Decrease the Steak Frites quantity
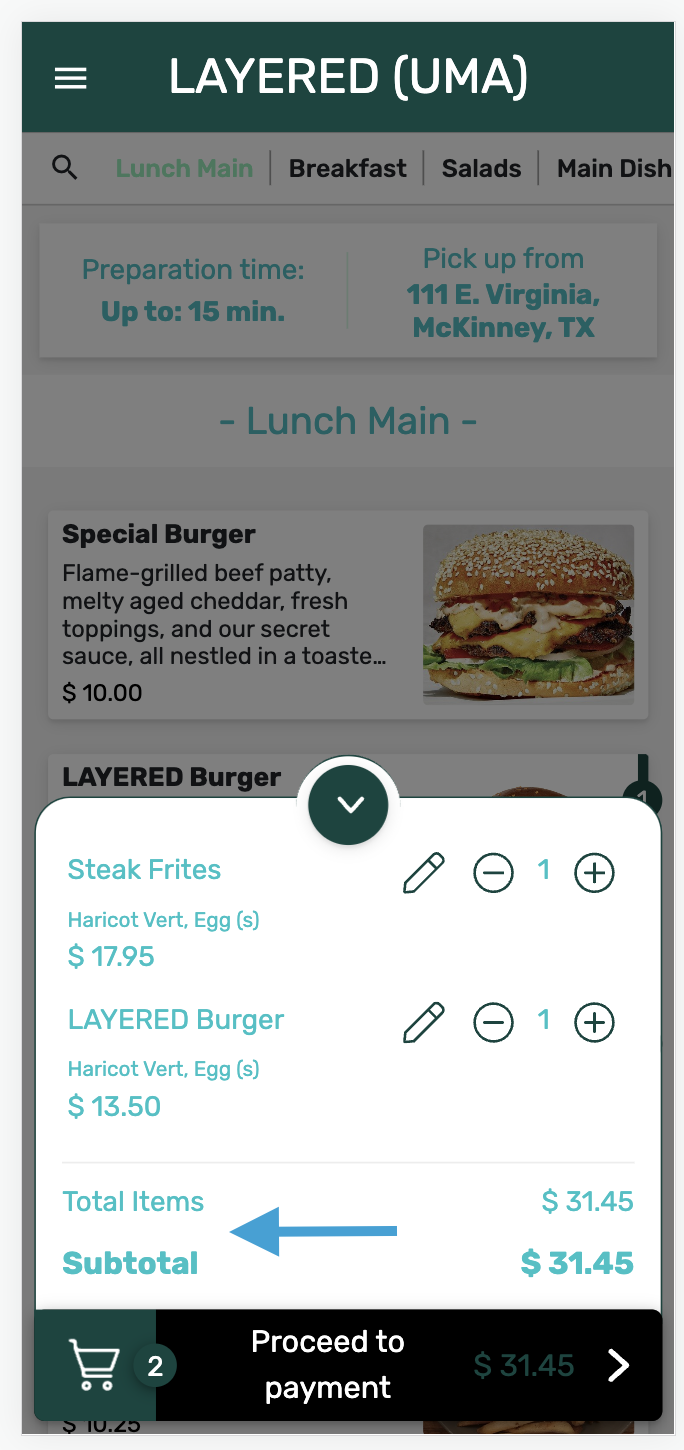Viewport: 684px width, 1450px height. pyautogui.click(x=493, y=873)
